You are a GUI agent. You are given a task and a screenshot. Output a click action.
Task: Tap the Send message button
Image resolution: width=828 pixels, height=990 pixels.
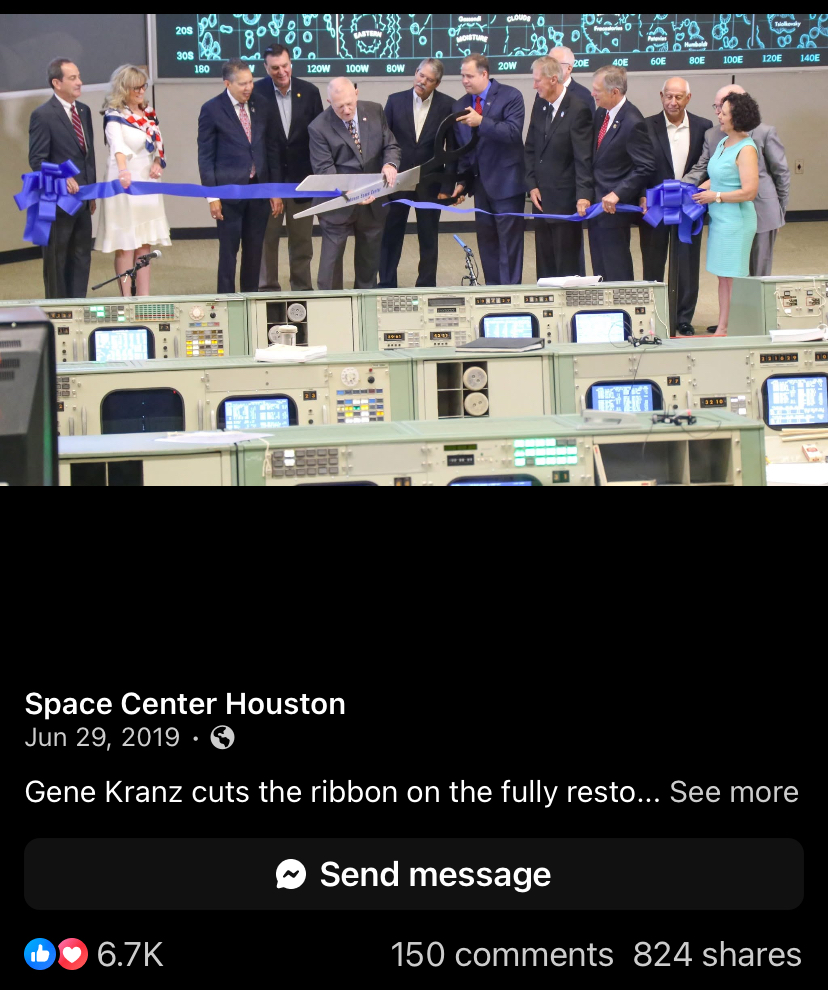coord(414,874)
